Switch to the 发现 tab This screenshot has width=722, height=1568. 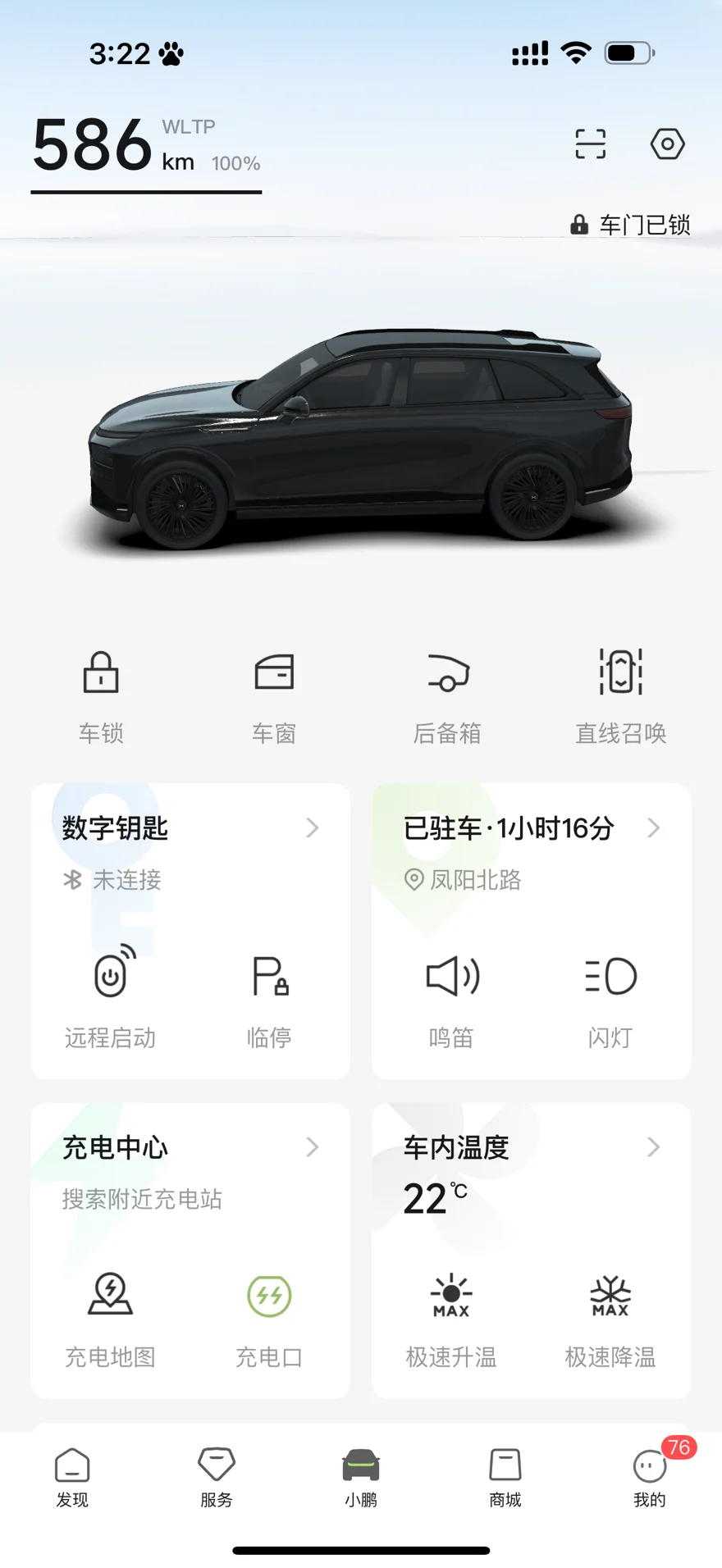72,1478
